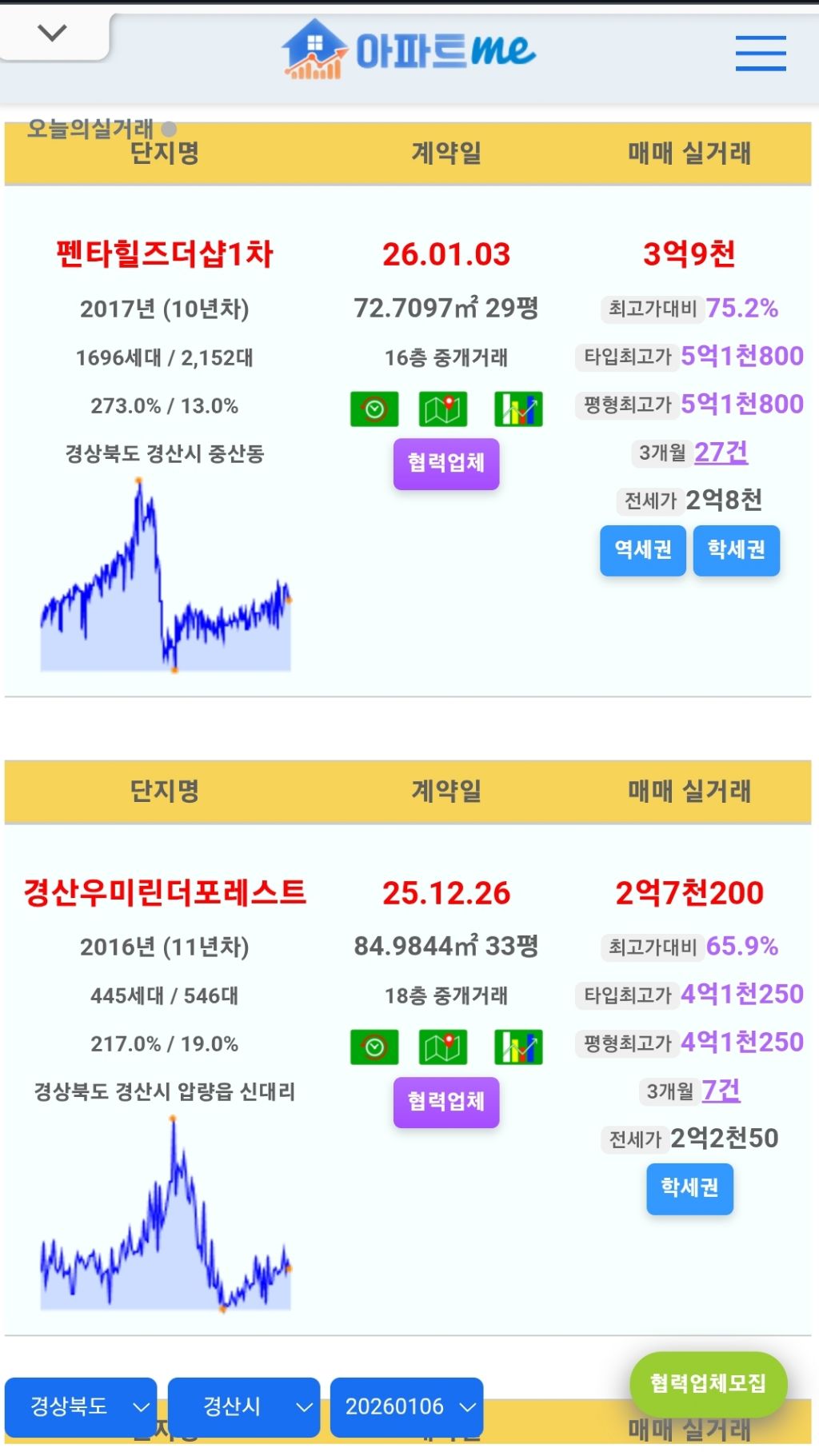The width and height of the screenshot is (819, 1456).
Task: Open the 7건 three-month transactions link
Action: point(721,1091)
